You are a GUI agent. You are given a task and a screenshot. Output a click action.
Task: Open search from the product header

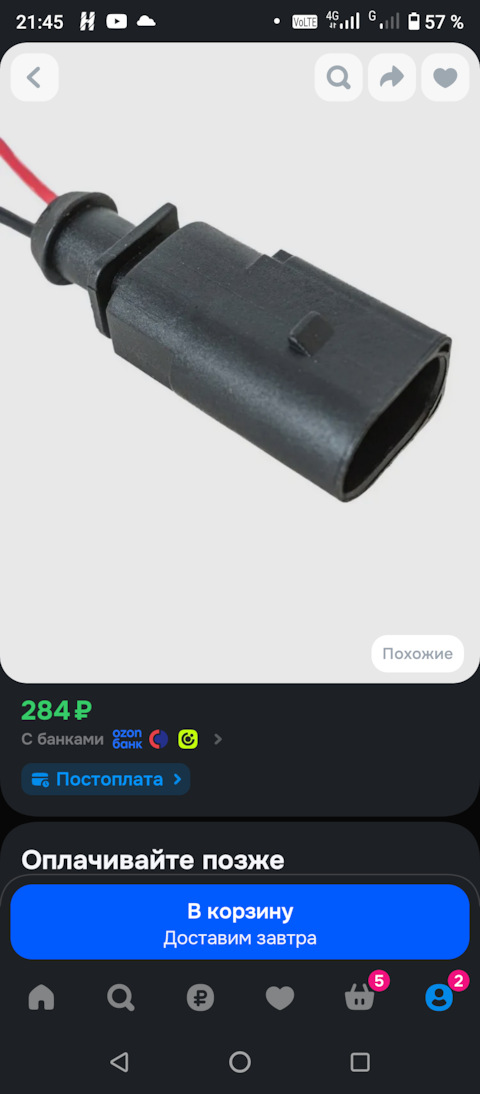click(x=338, y=77)
